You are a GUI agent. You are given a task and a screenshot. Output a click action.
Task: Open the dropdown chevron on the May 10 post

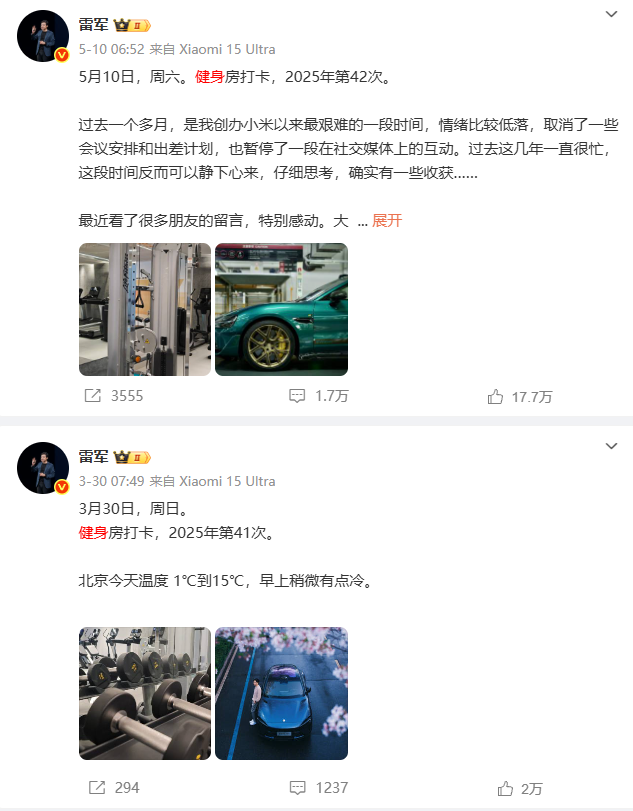coord(611,14)
